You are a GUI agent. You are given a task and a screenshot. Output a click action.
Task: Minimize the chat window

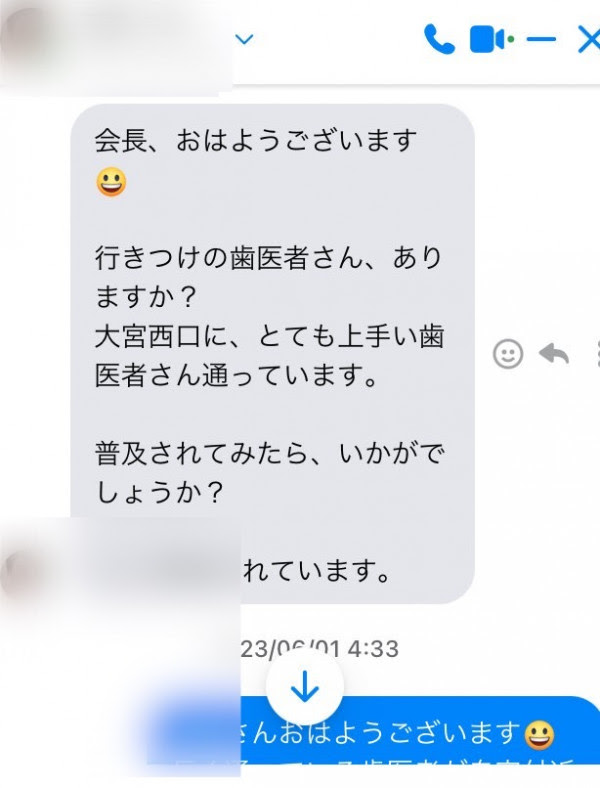click(x=541, y=39)
